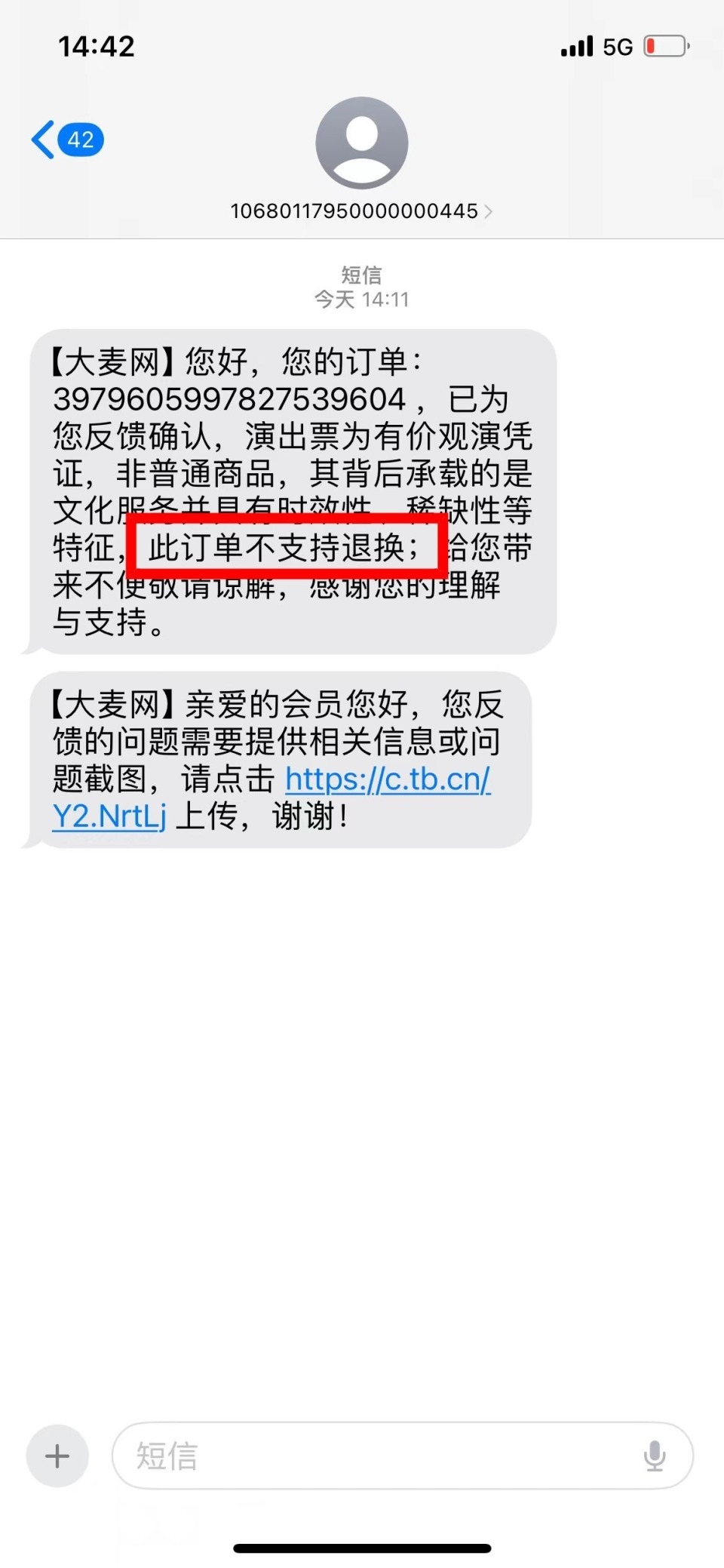
Task: Expand the sender number 10680117950000000445
Action: (x=353, y=211)
